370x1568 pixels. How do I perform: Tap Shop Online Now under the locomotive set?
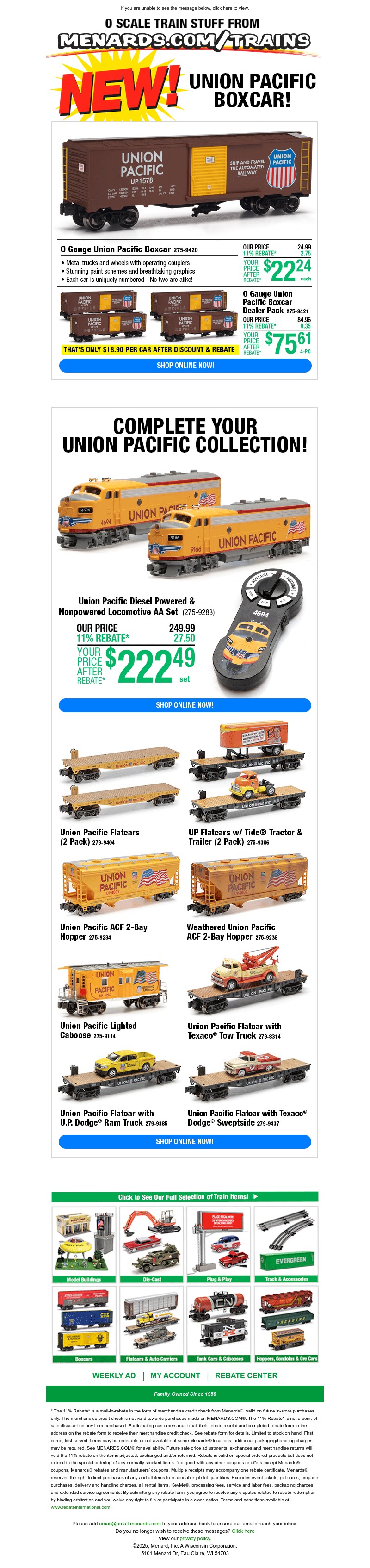tap(185, 705)
